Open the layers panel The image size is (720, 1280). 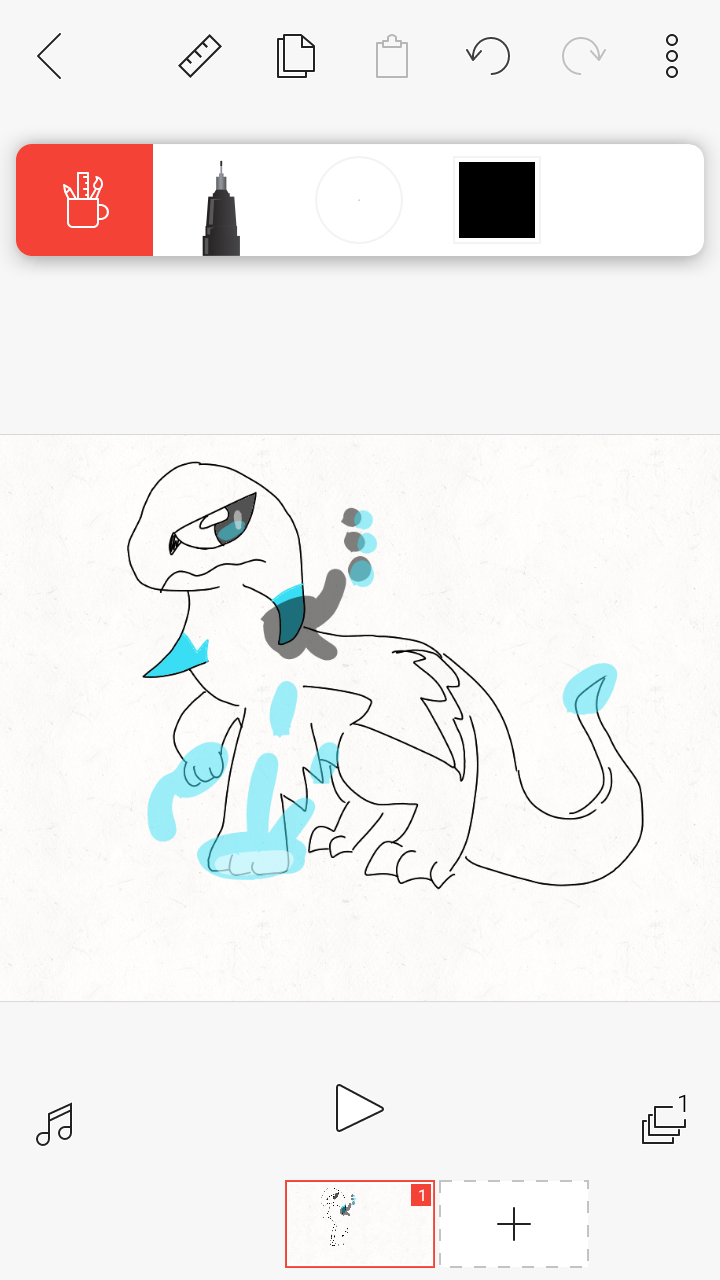664,1122
